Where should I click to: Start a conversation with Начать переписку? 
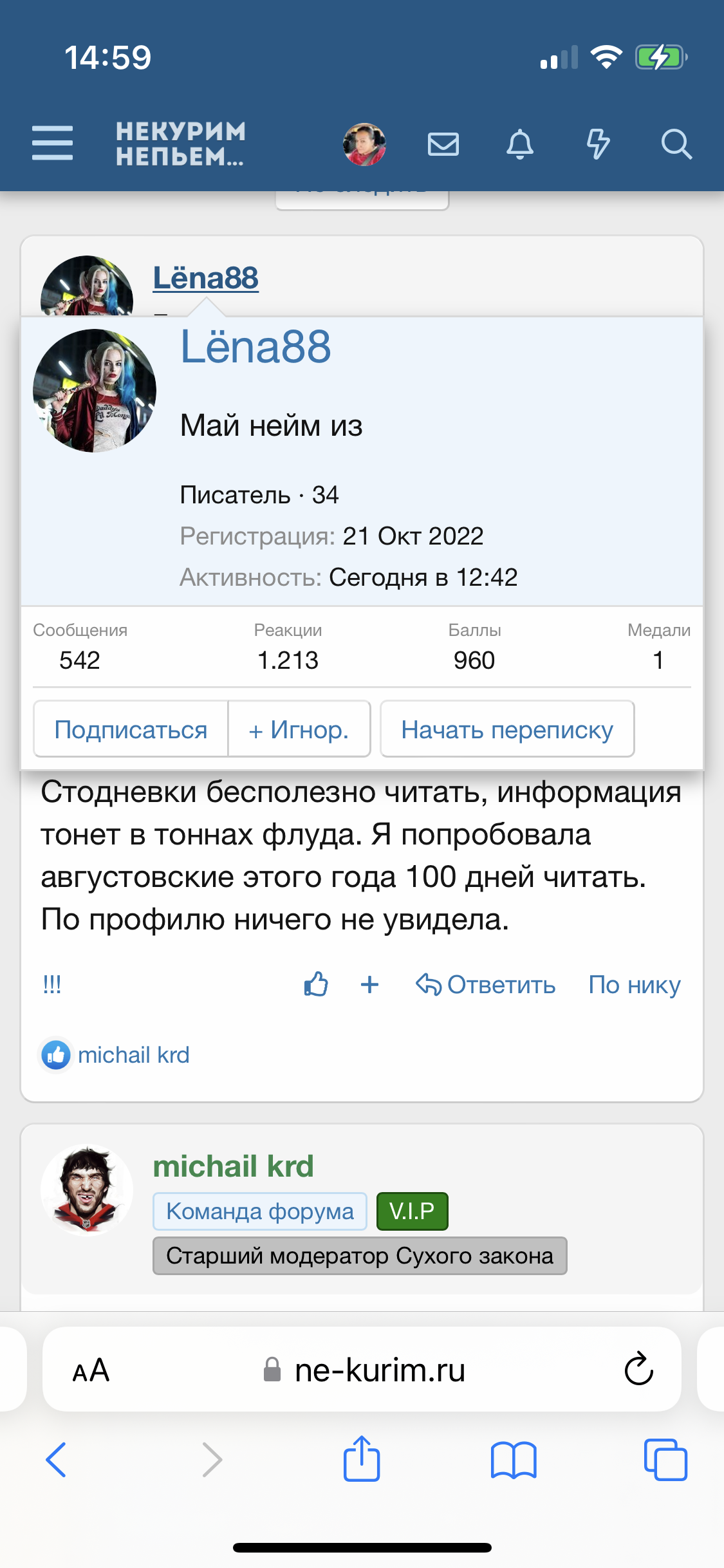point(508,729)
